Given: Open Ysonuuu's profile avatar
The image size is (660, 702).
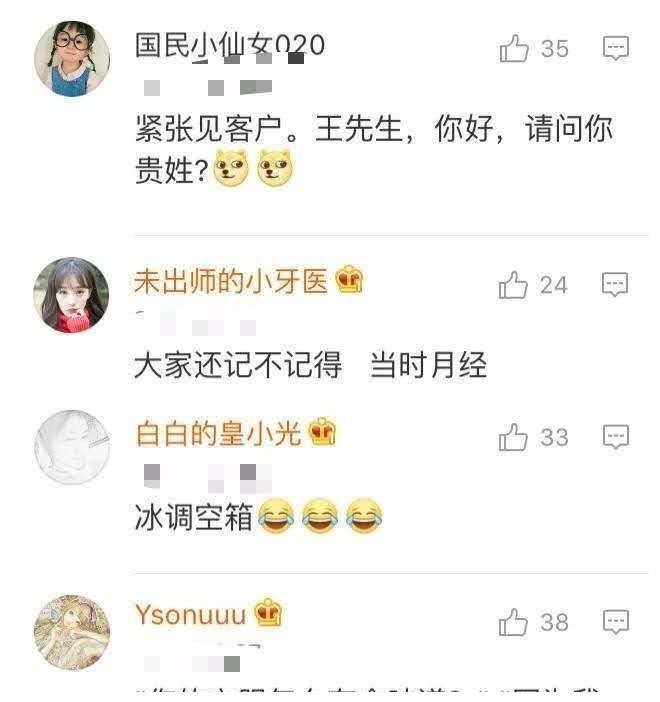Looking at the screenshot, I should pyautogui.click(x=72, y=632).
